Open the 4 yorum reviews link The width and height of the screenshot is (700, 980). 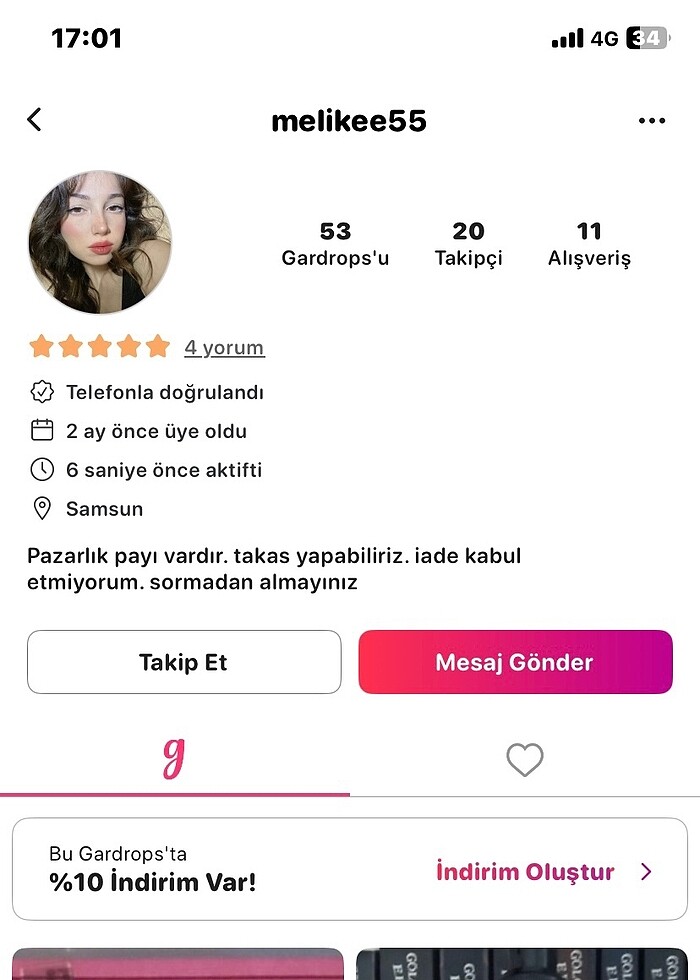click(x=224, y=348)
